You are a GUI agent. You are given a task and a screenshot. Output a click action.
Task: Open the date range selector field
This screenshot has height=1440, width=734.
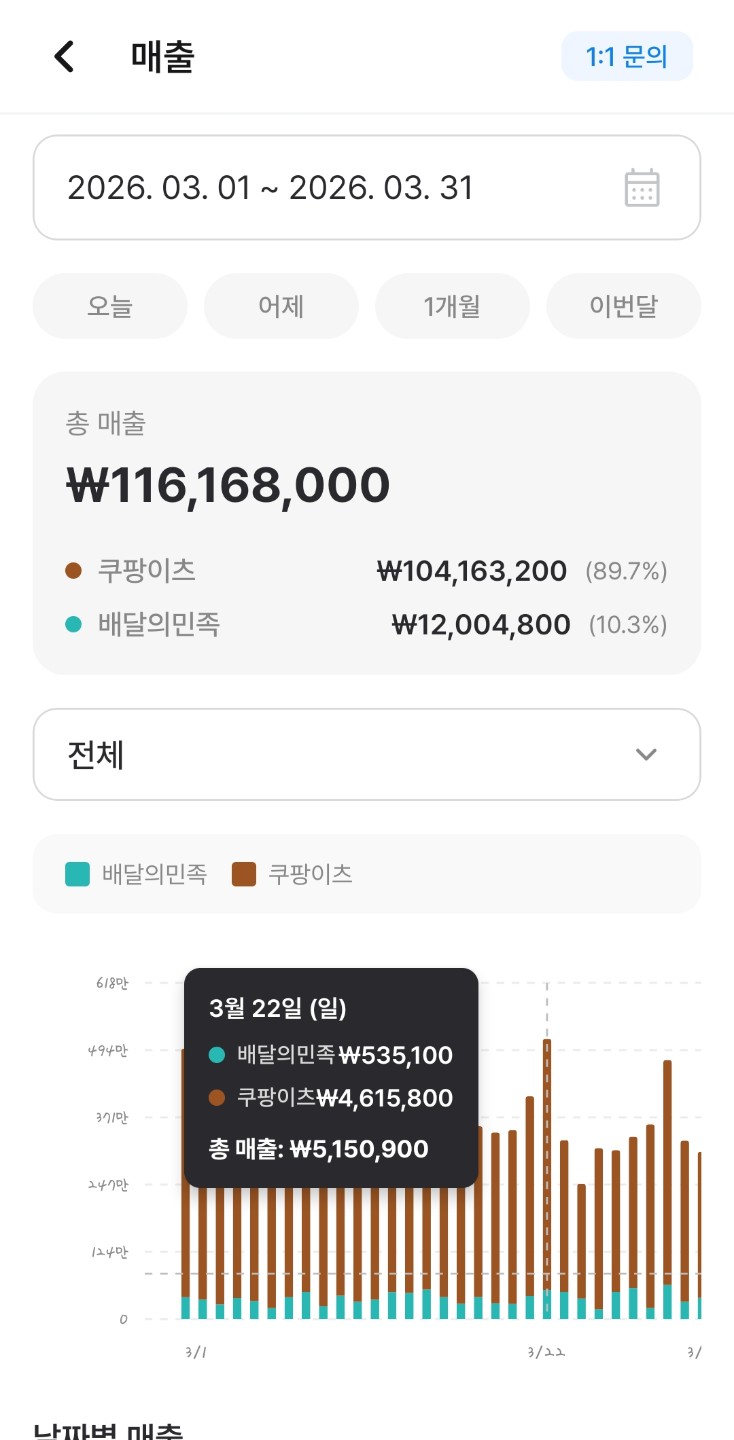300,187
